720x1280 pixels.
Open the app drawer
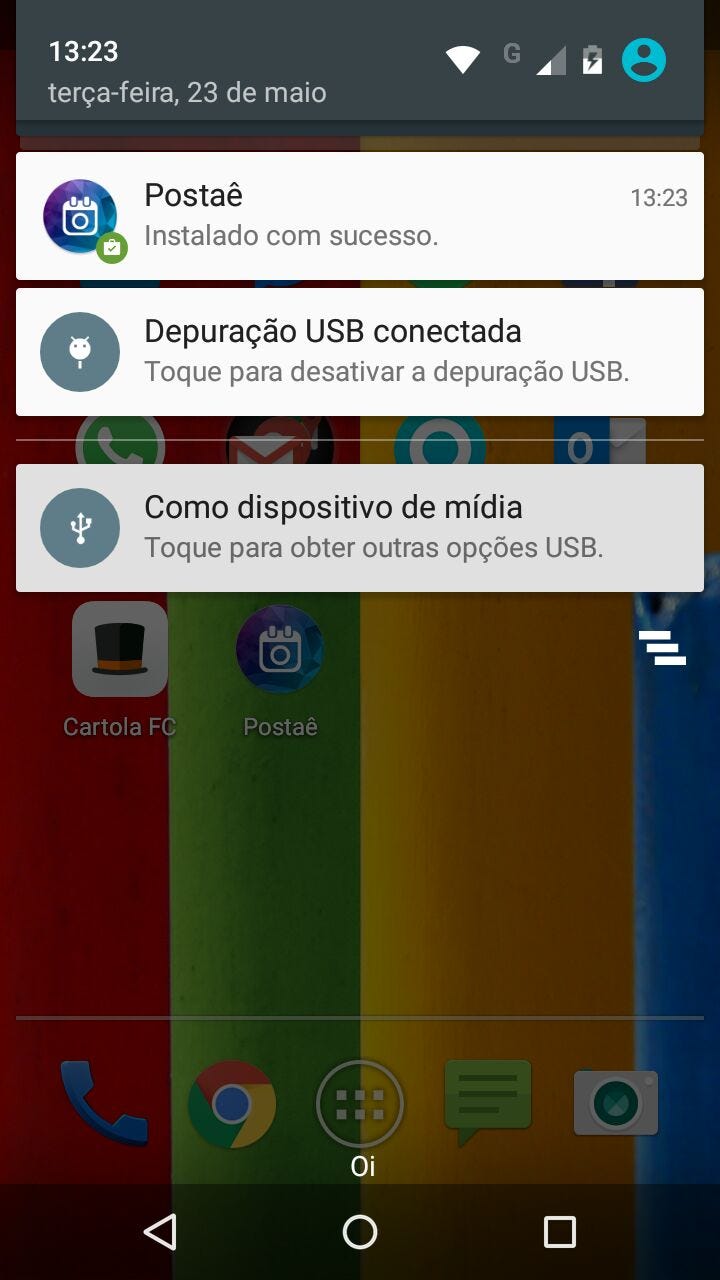[x=360, y=1103]
